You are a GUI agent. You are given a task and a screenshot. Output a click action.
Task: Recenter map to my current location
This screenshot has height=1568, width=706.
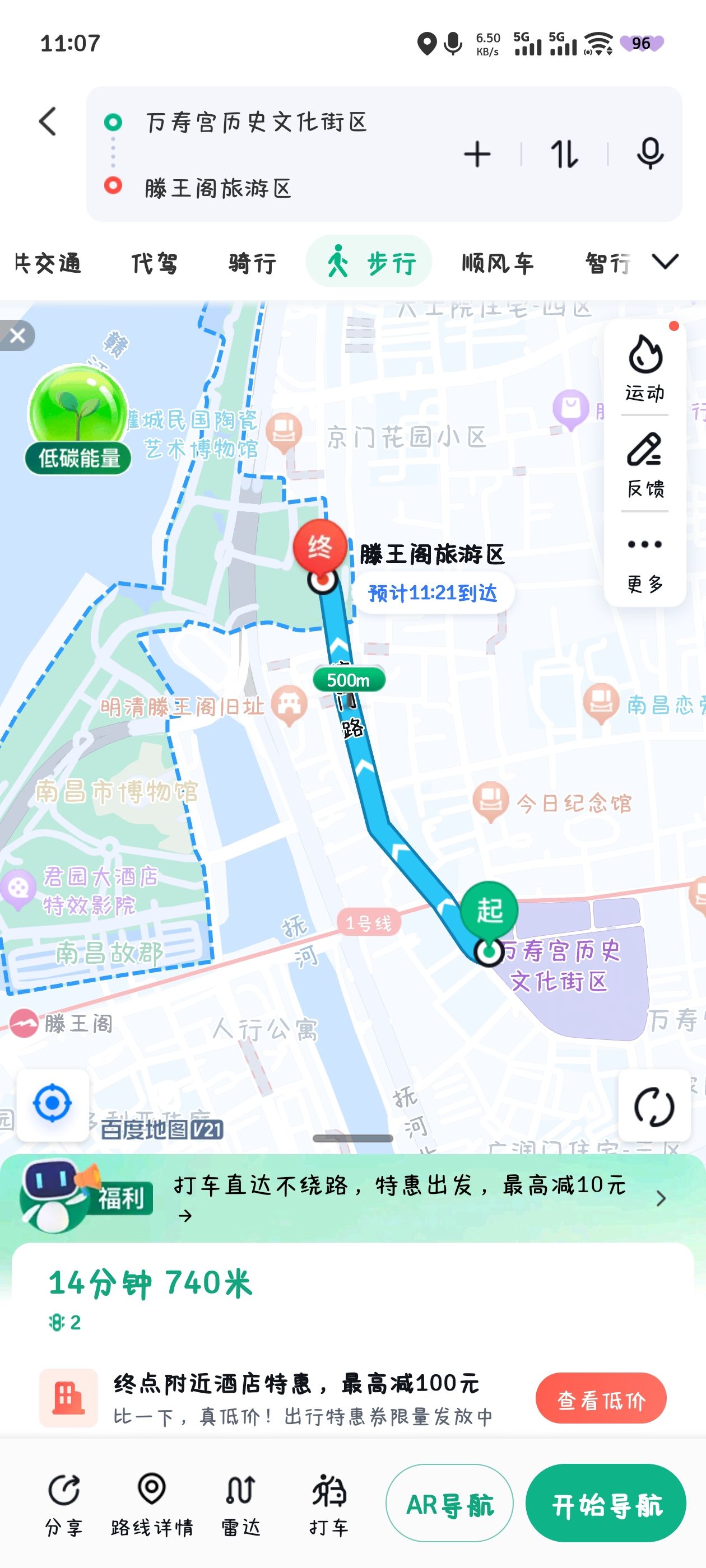tap(52, 1103)
